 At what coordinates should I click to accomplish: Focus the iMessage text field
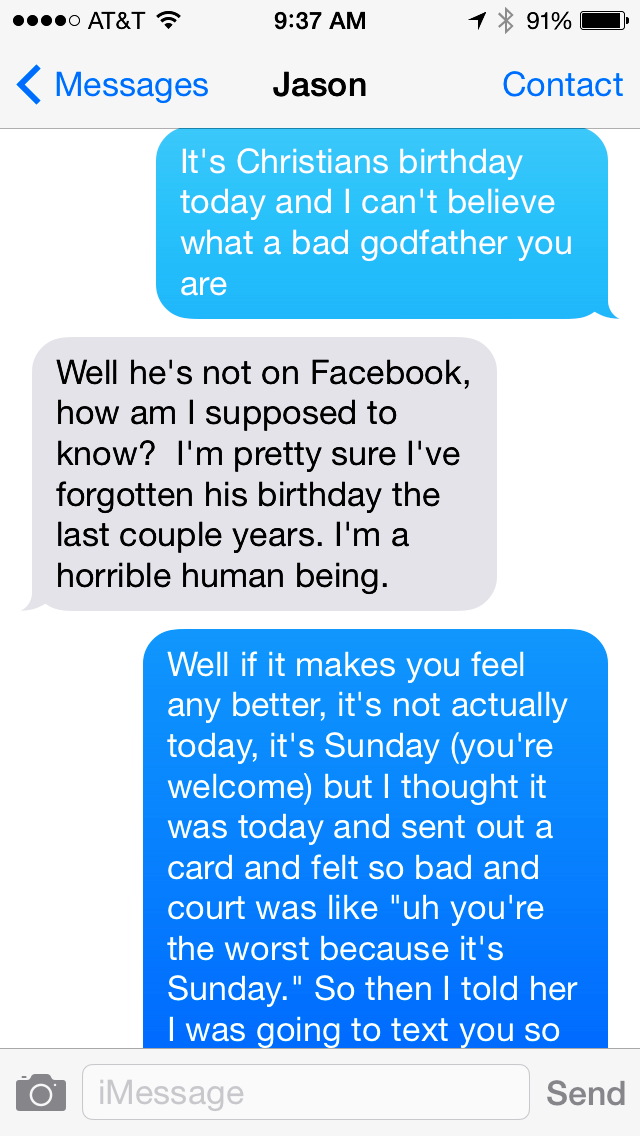coord(306,1092)
